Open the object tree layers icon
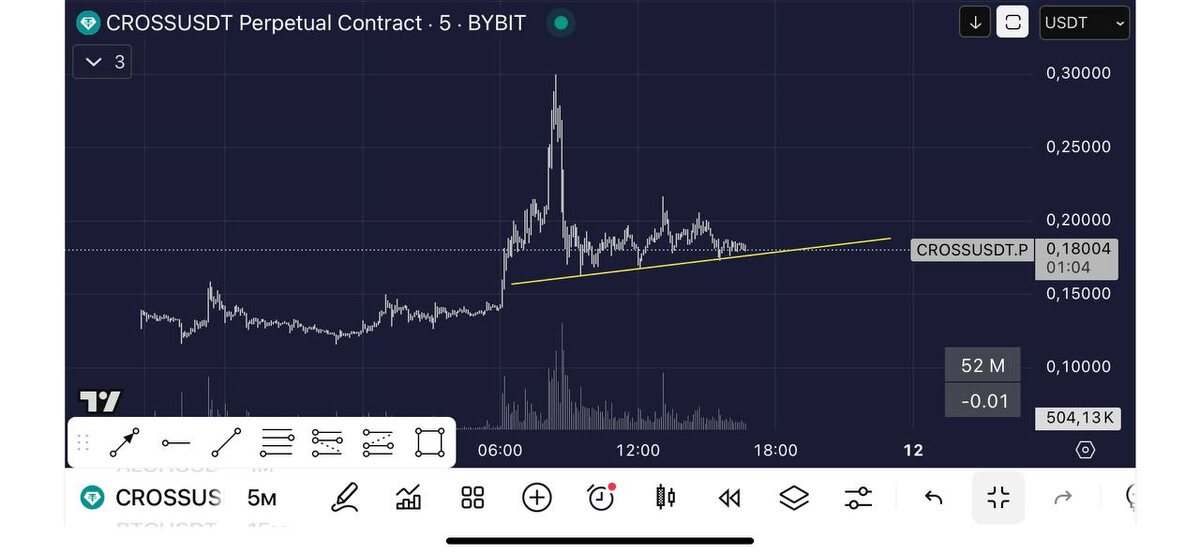The height and width of the screenshot is (555, 1200). (794, 497)
